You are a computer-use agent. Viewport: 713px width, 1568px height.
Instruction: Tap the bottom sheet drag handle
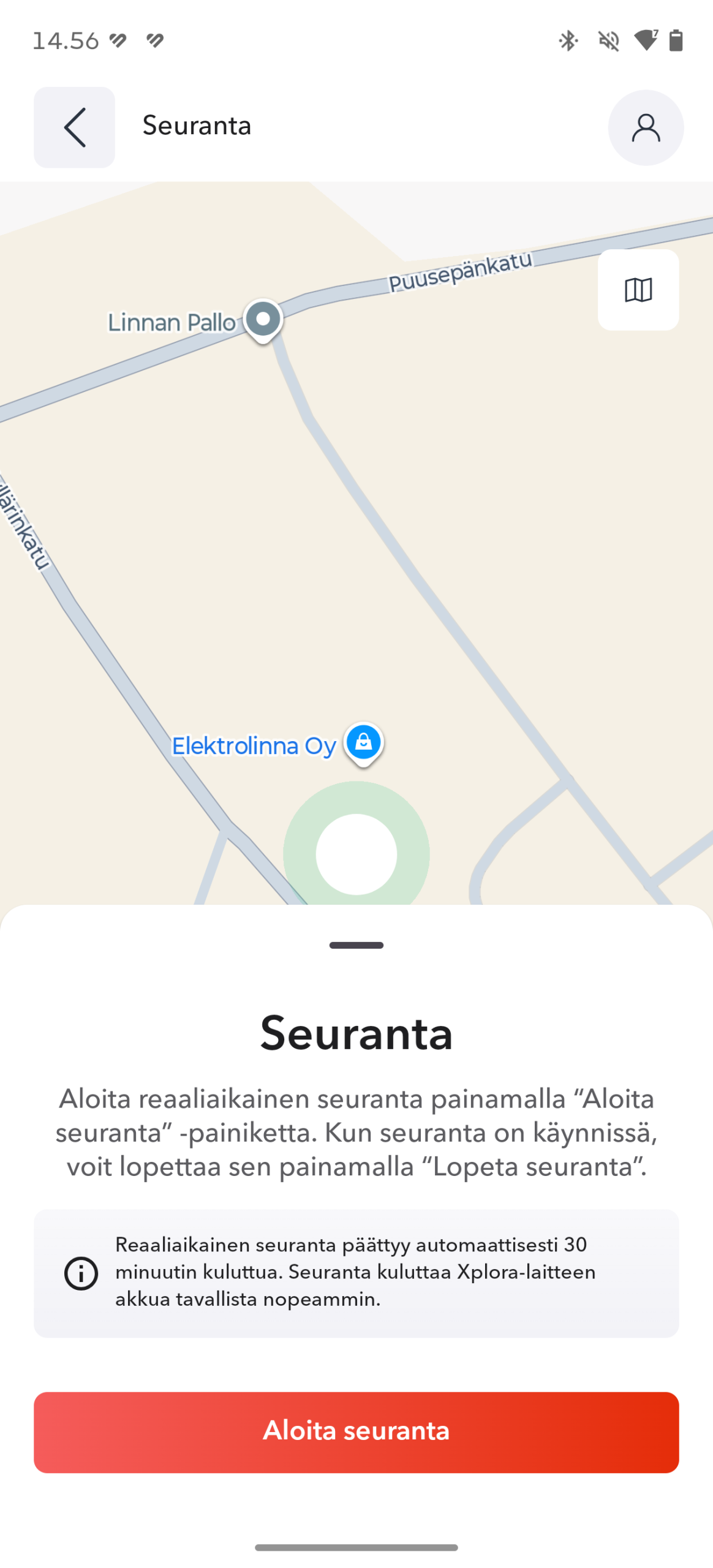356,945
